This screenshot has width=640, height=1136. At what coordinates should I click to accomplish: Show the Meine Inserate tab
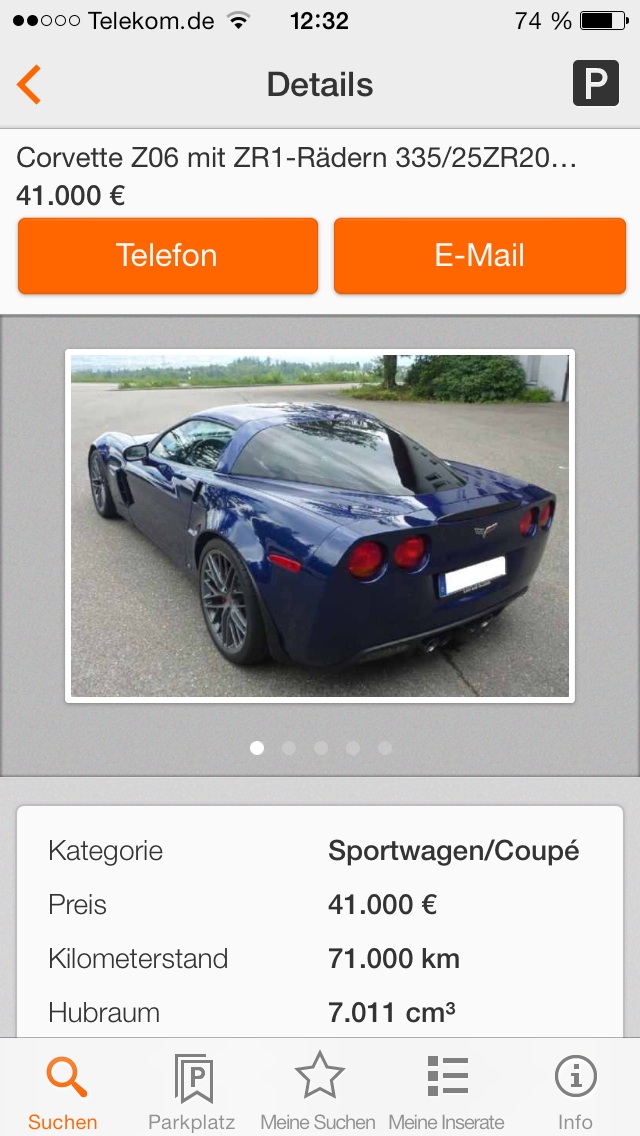(446, 1091)
